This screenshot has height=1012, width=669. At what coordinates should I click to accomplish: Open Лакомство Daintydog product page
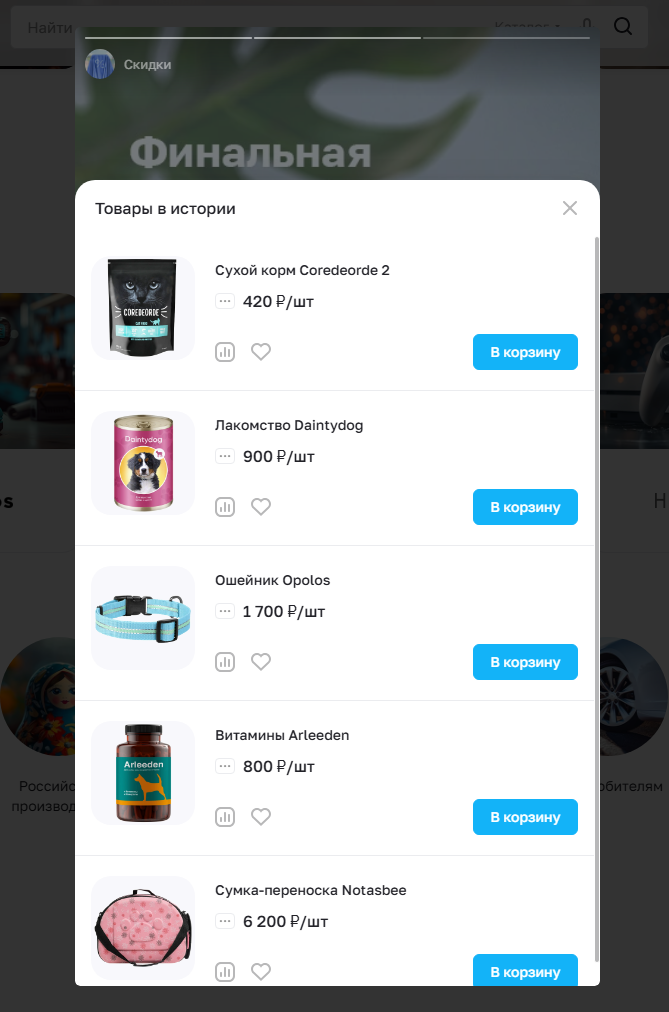click(289, 425)
